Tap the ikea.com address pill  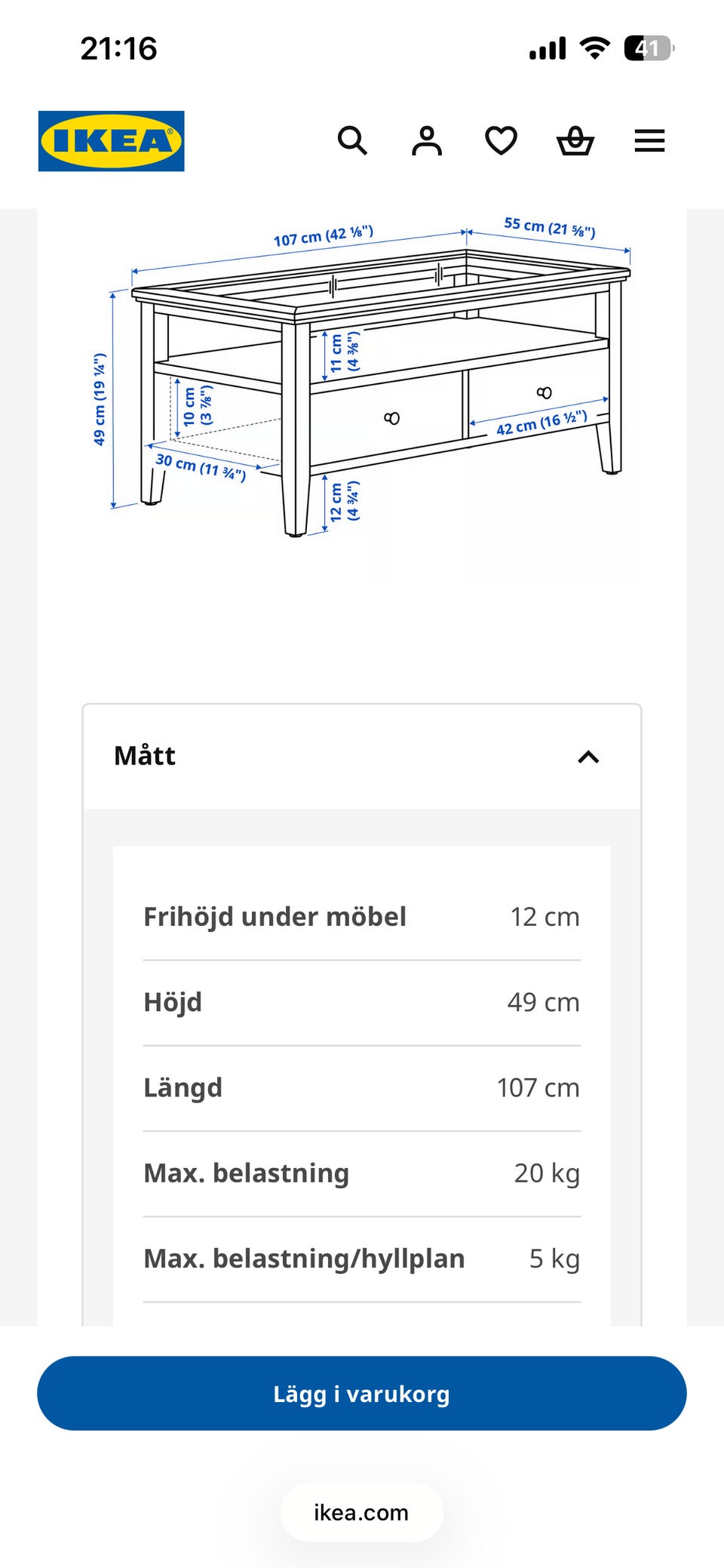tap(362, 1512)
